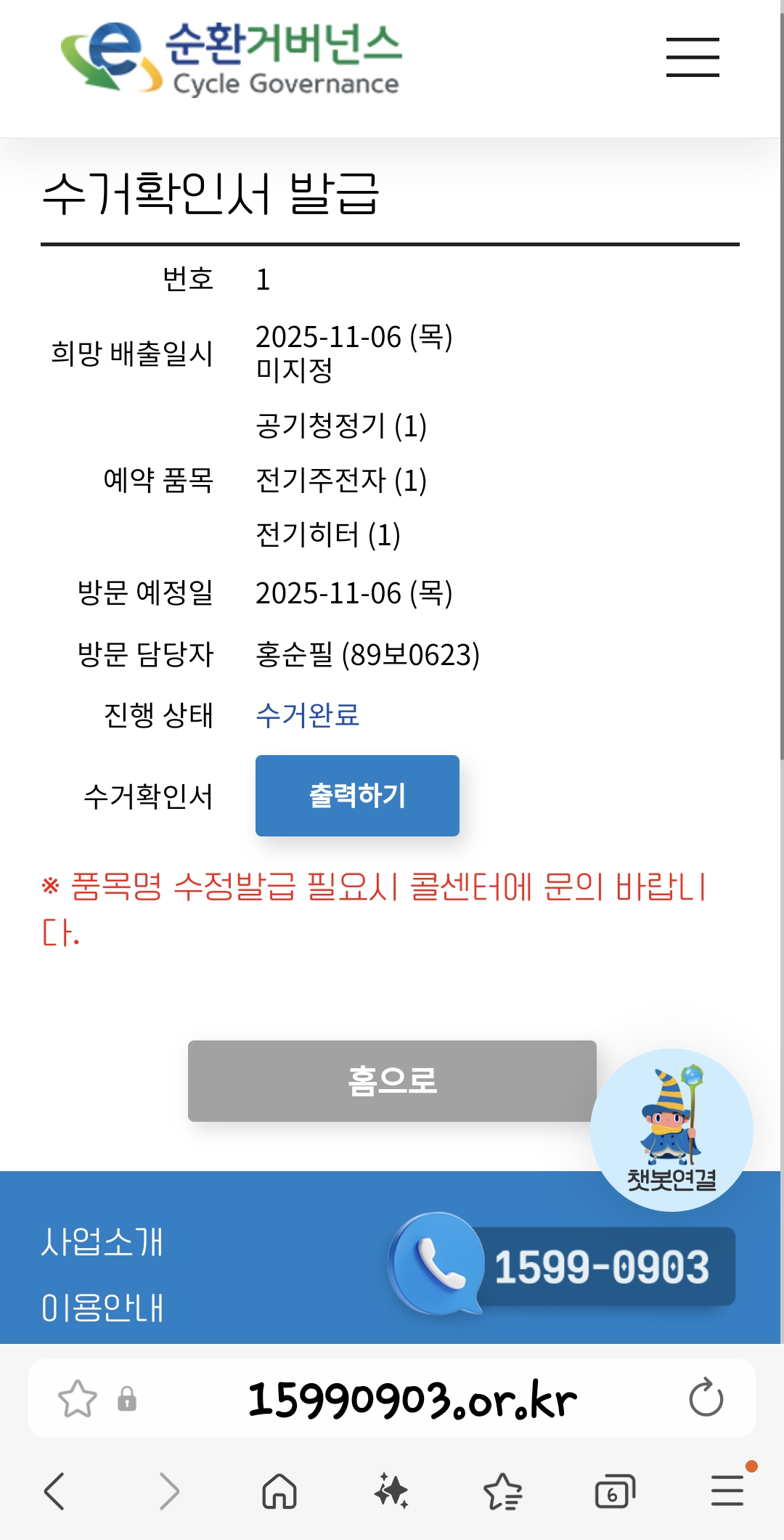Go to home with 홈으로 button
The width and height of the screenshot is (784, 1540).
[x=392, y=1080]
